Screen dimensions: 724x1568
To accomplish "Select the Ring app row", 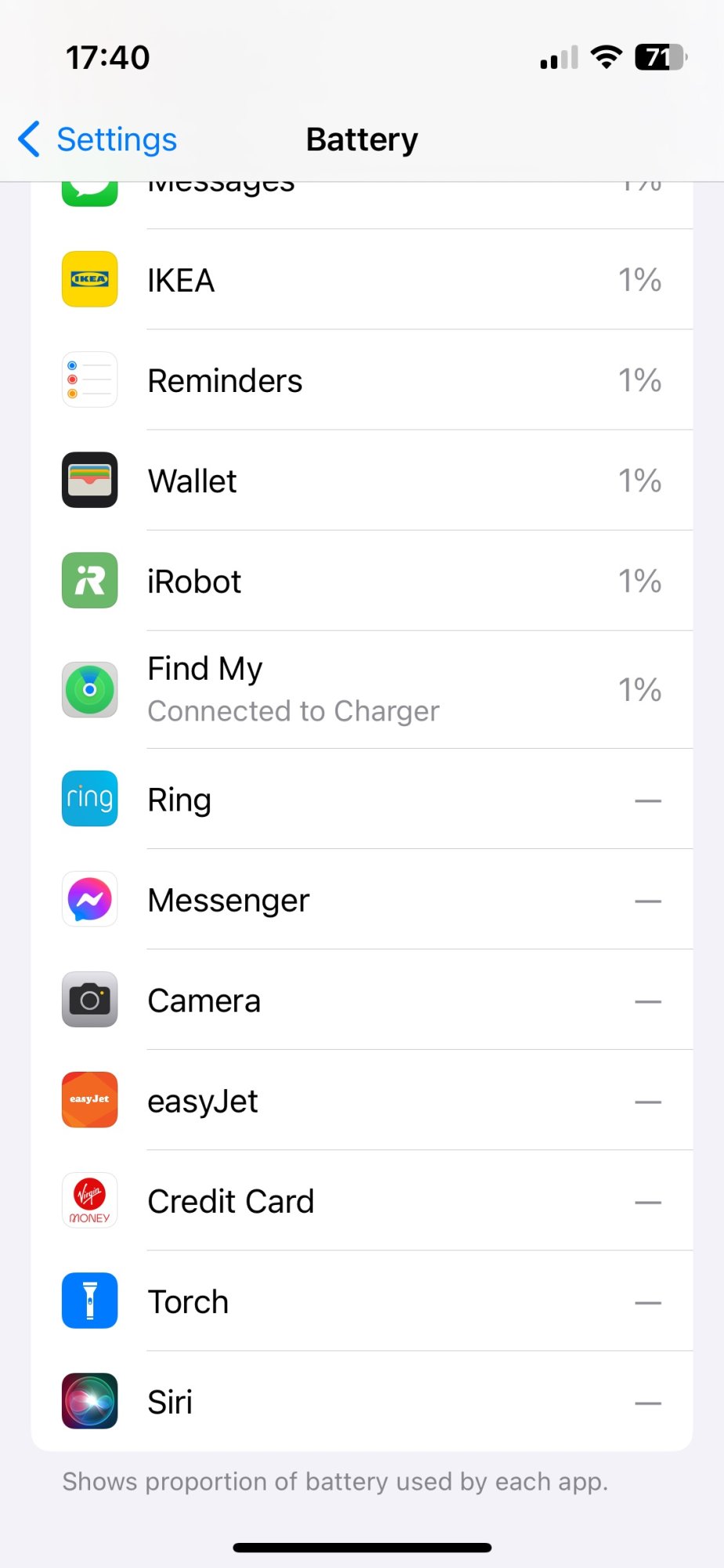I will click(x=362, y=800).
